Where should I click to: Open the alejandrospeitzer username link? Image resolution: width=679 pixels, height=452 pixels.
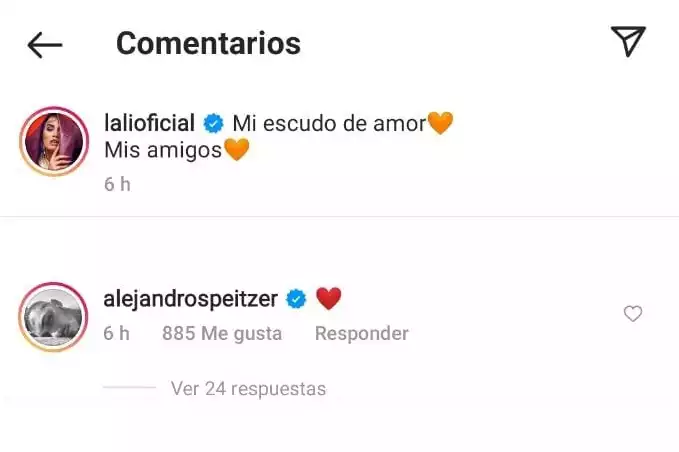[x=190, y=298]
